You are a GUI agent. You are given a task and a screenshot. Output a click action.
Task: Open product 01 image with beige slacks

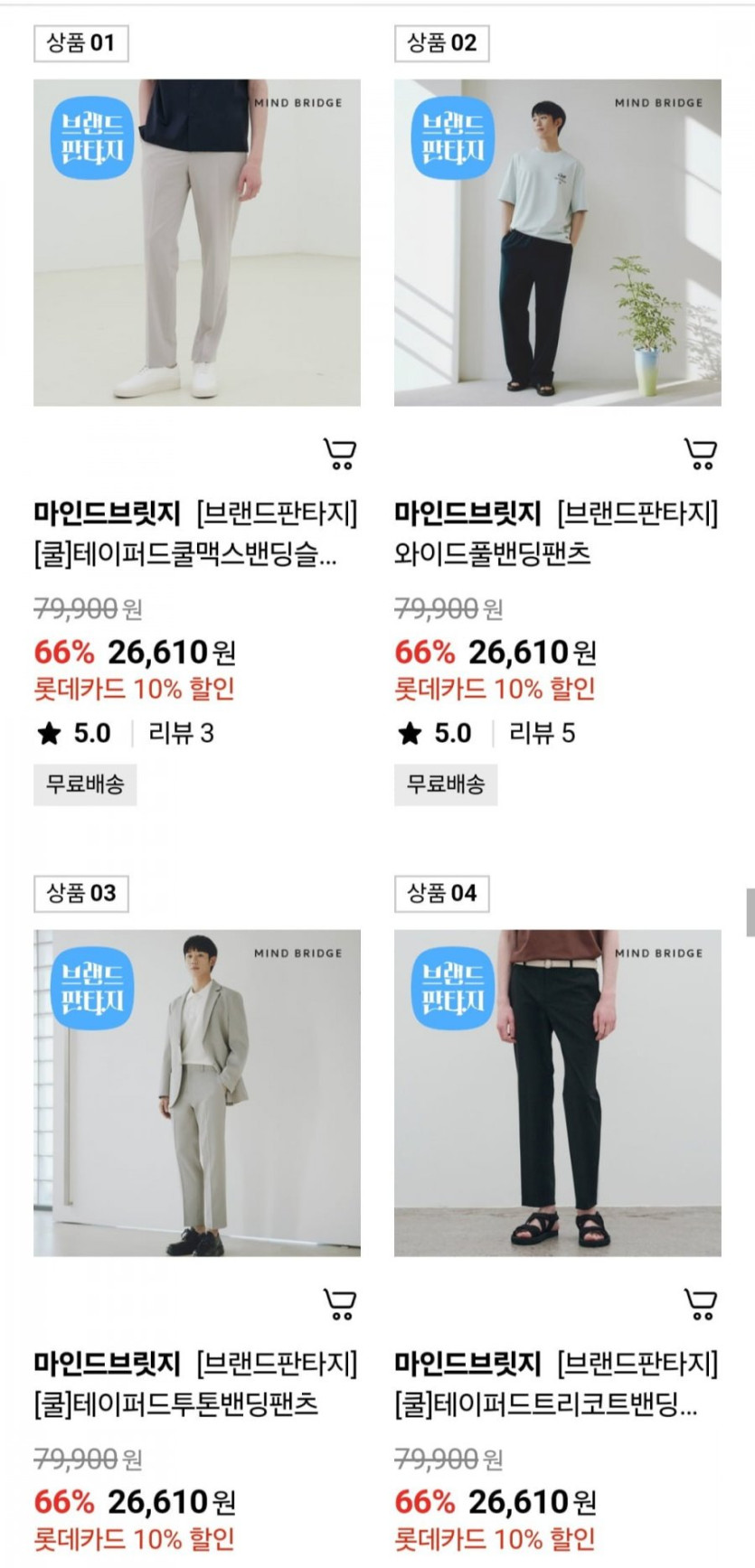point(197,242)
